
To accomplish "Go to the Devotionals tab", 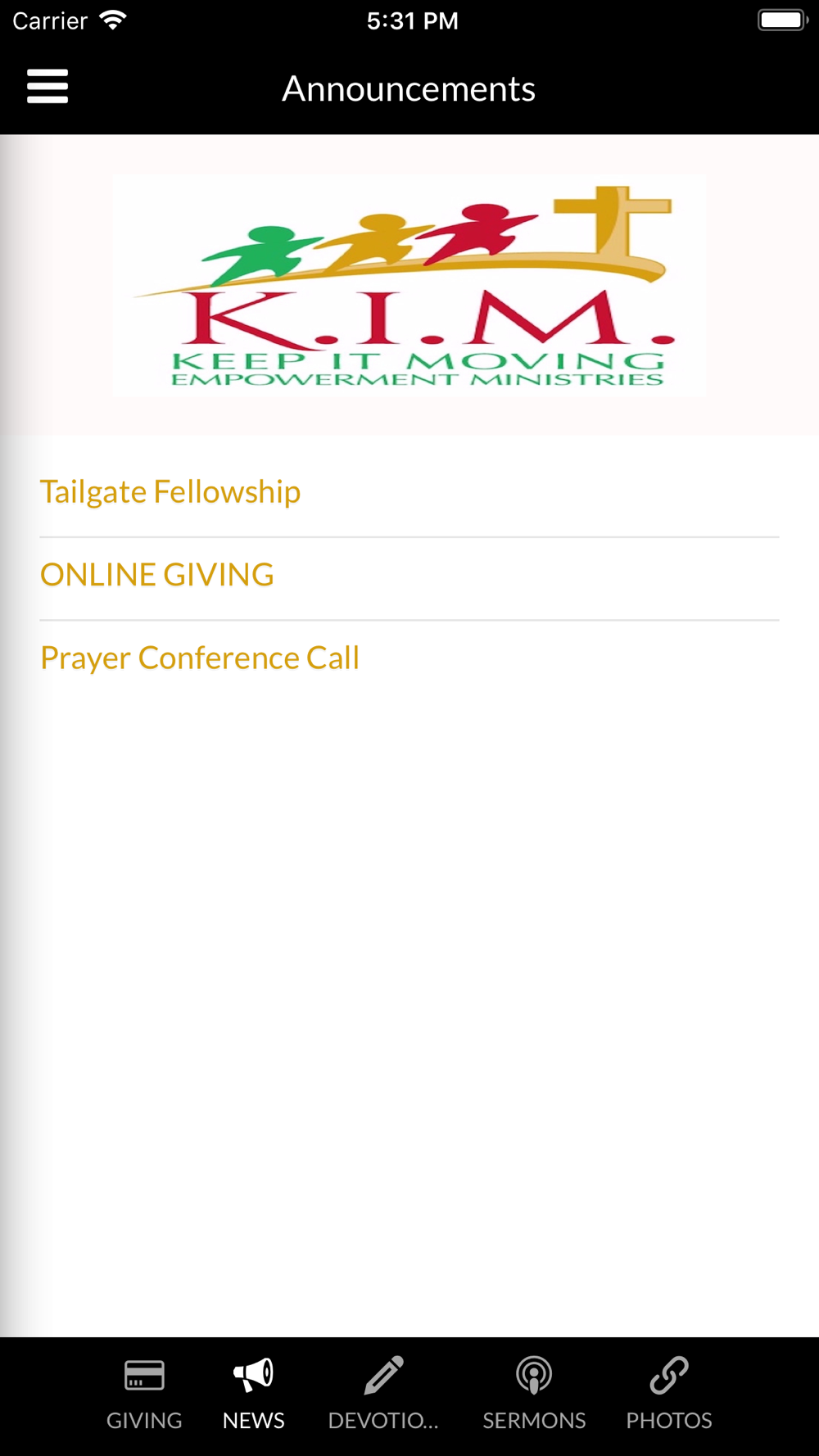I will (383, 1395).
